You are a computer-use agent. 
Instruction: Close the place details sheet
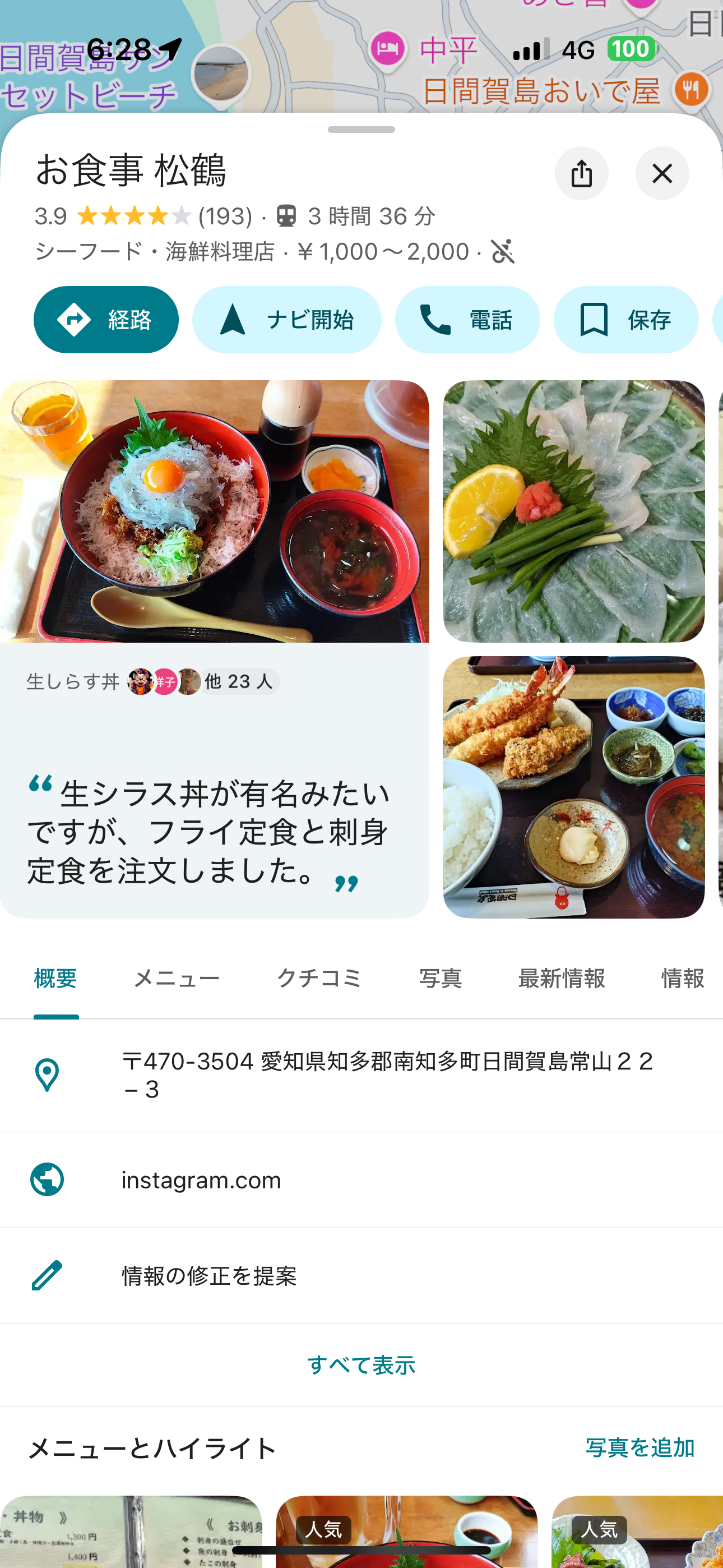pyautogui.click(x=661, y=173)
